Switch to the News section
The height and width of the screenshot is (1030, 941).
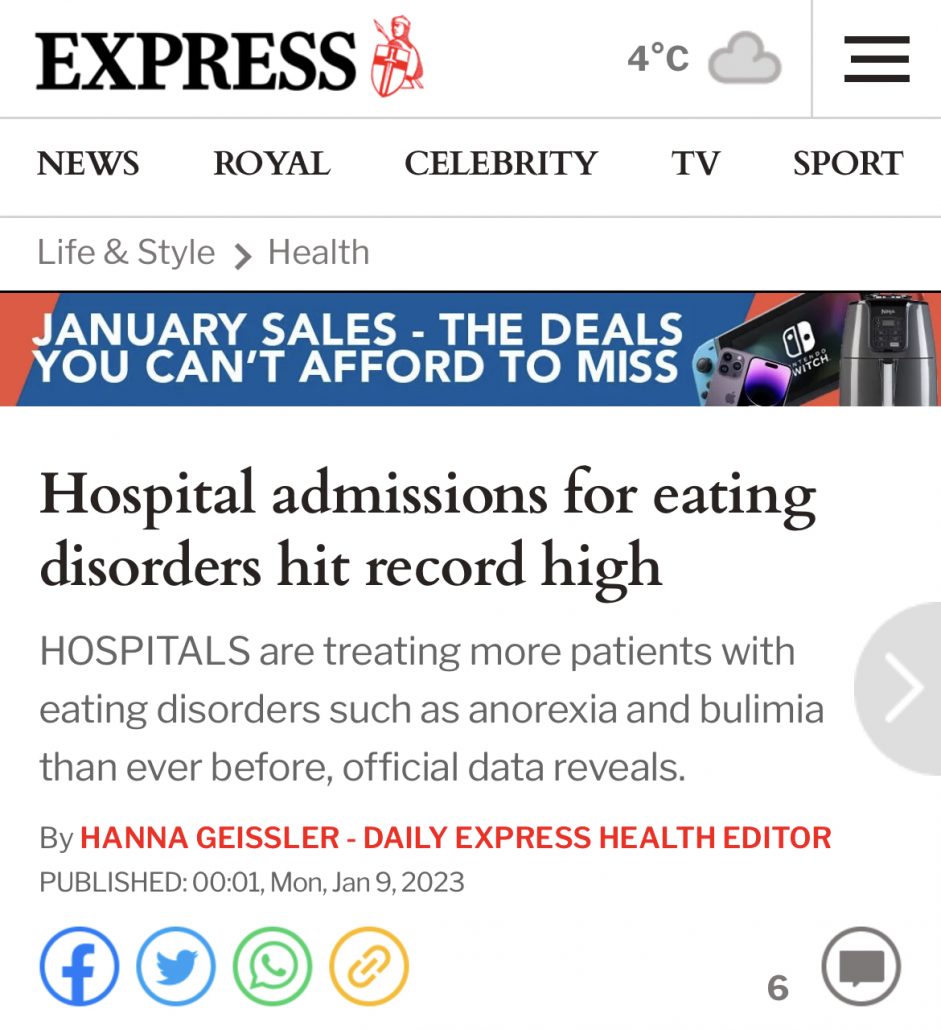tap(88, 164)
